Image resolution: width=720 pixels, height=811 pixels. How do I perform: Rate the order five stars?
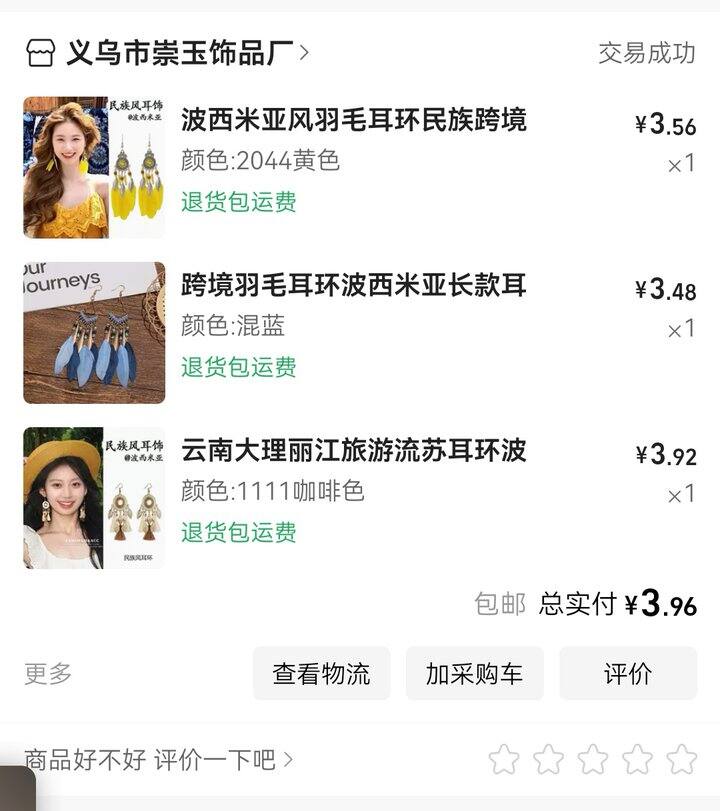(x=682, y=760)
